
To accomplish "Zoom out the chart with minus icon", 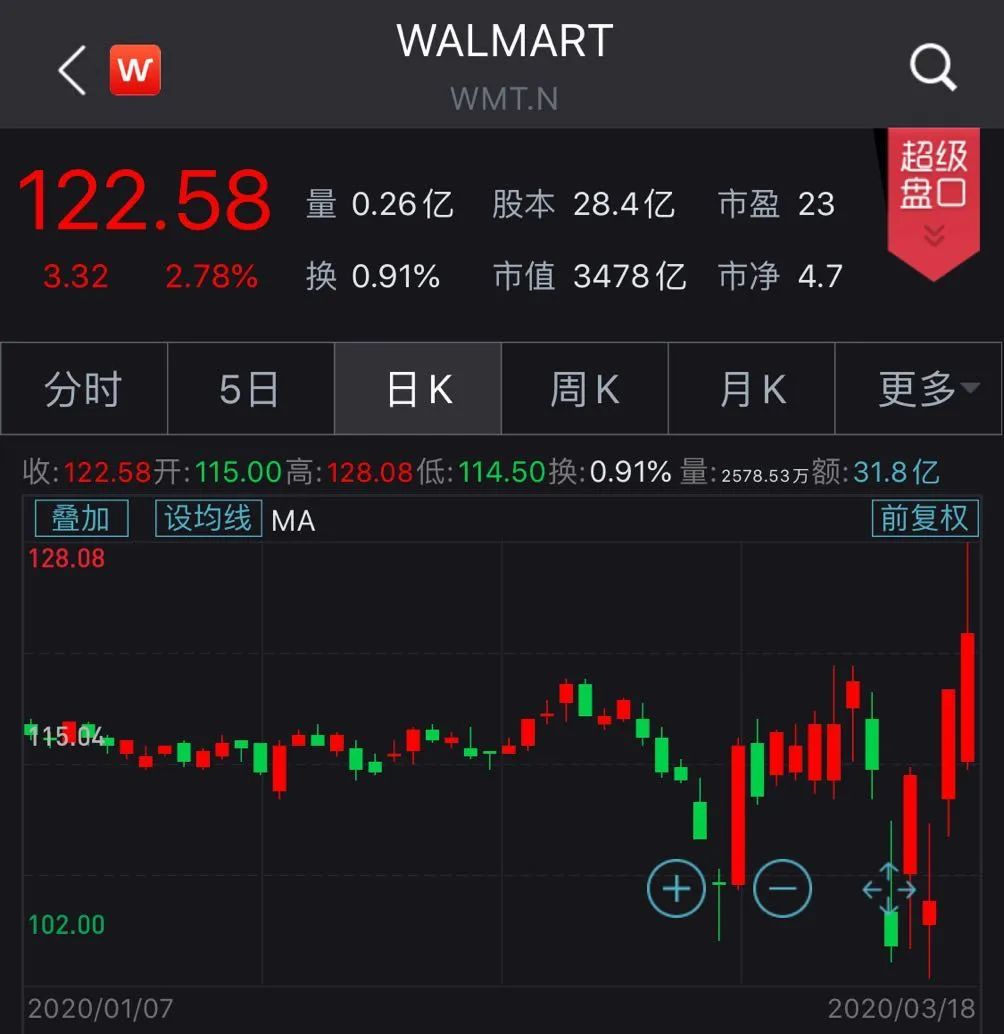I will click(782, 888).
